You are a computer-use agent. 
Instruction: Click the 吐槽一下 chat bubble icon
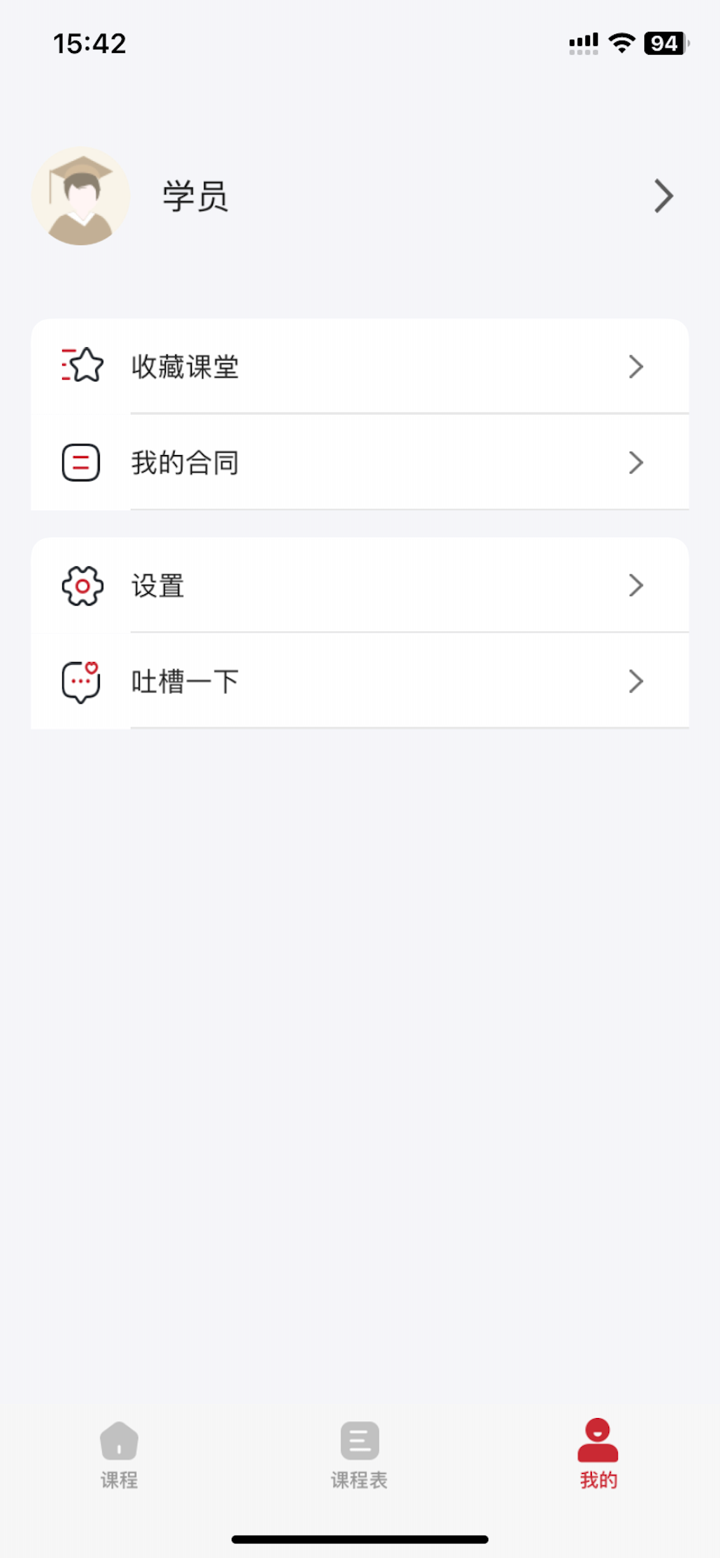81,681
